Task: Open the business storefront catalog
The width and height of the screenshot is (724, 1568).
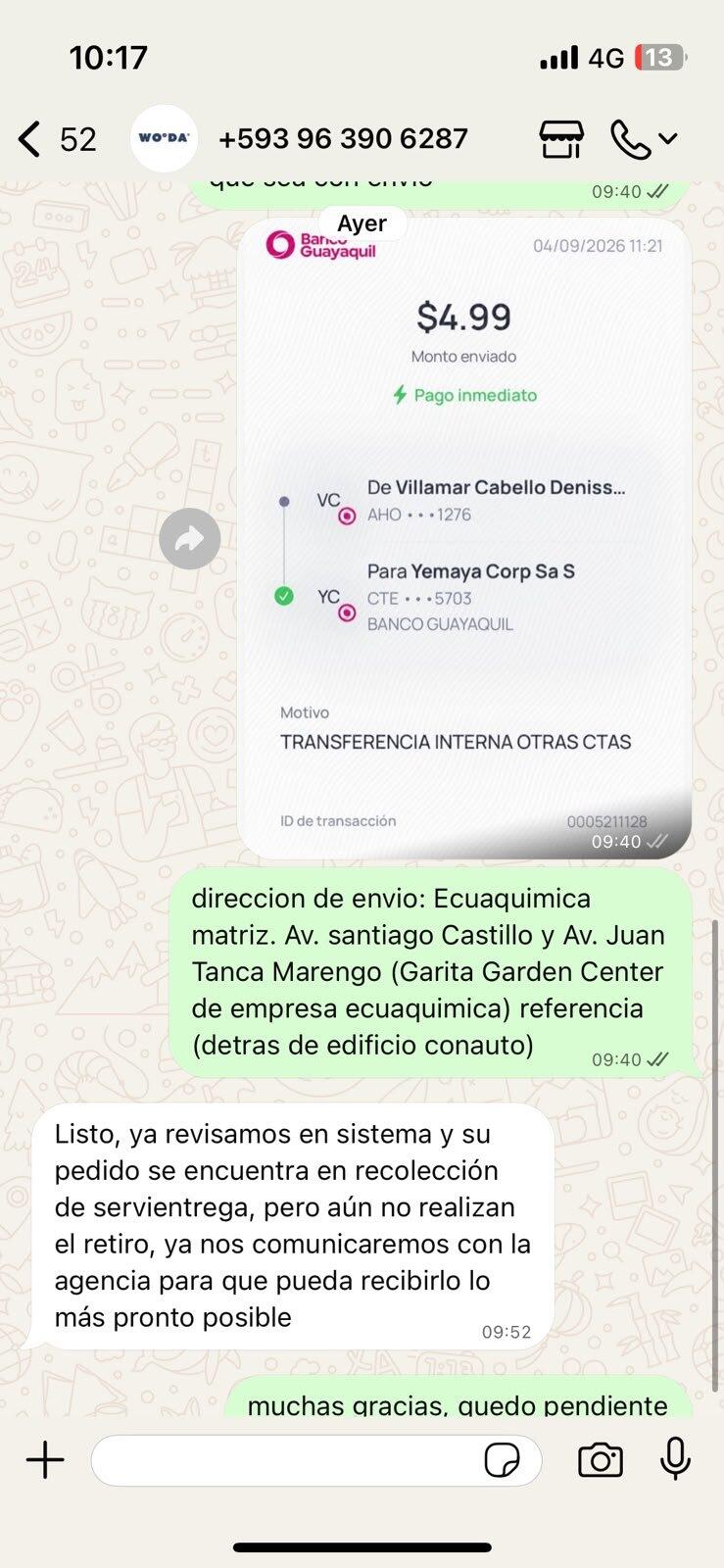Action: [561, 139]
